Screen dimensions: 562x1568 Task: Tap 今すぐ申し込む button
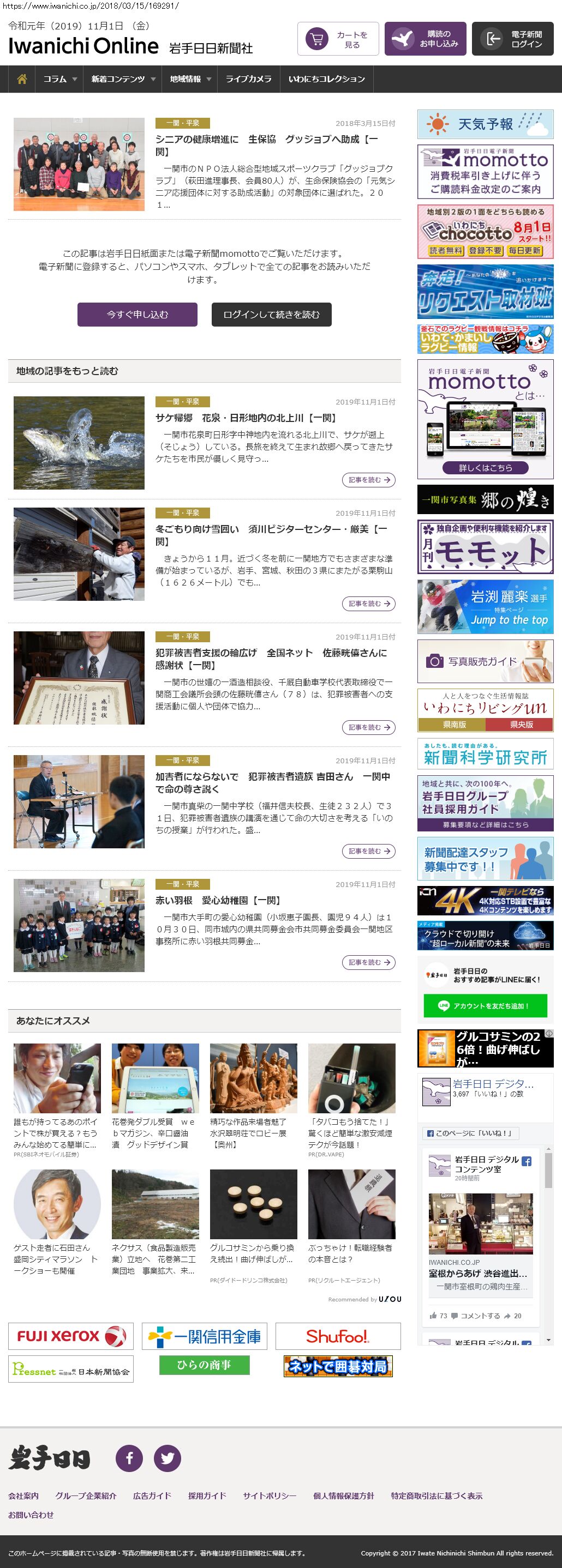137,315
